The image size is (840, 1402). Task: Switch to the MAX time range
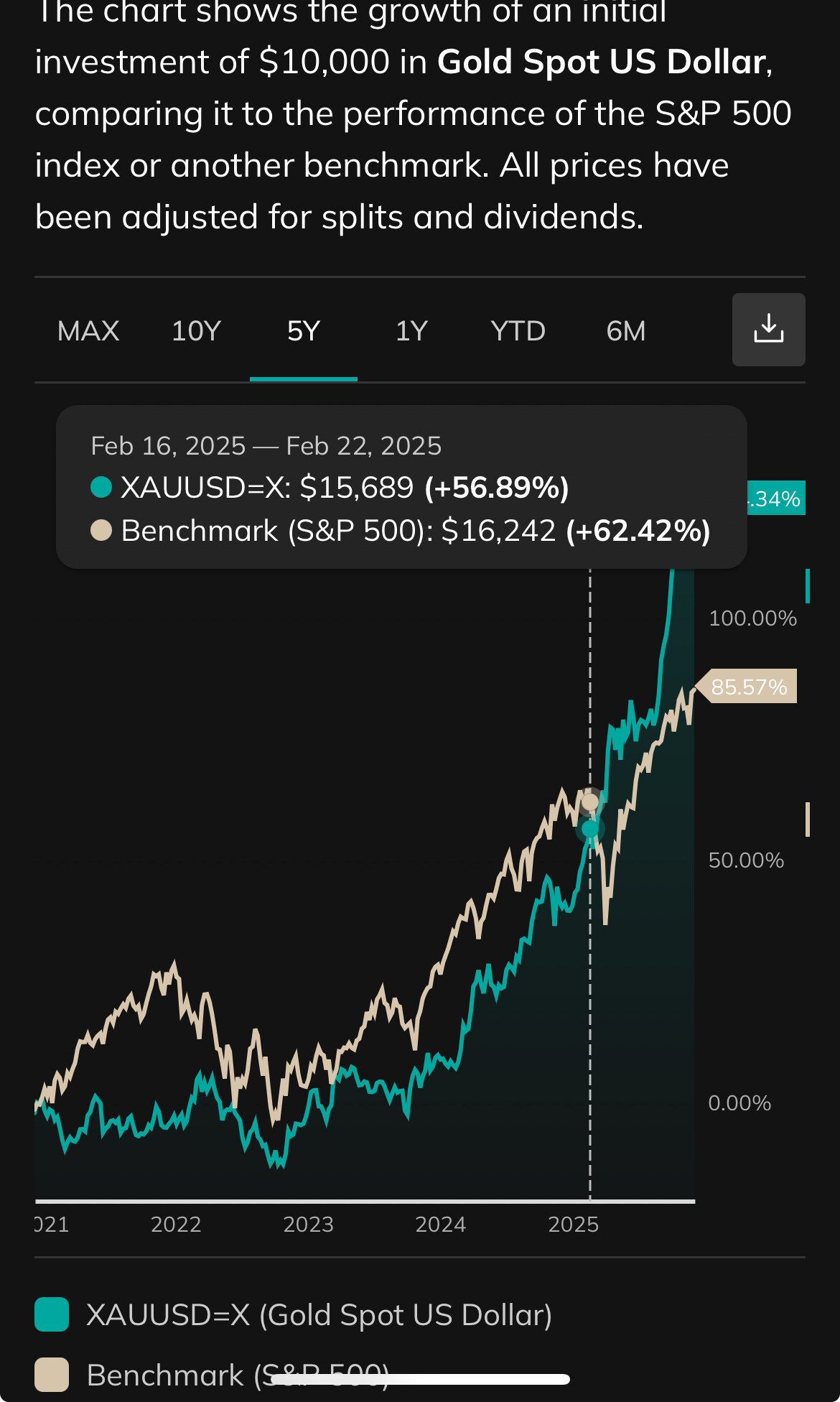pos(88,331)
